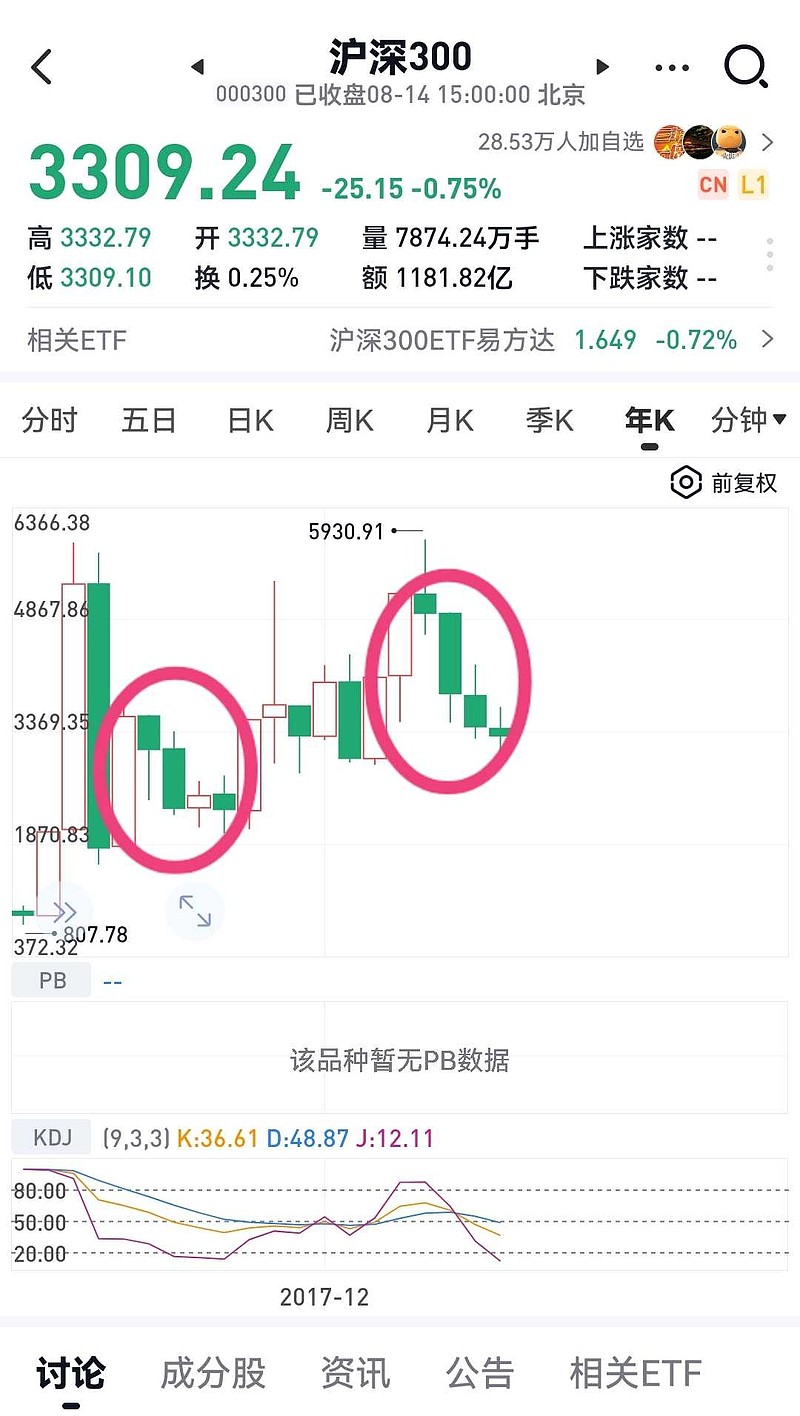This screenshot has height=1416, width=800.
Task: Switch to the 日K chart tab
Action: [x=250, y=420]
